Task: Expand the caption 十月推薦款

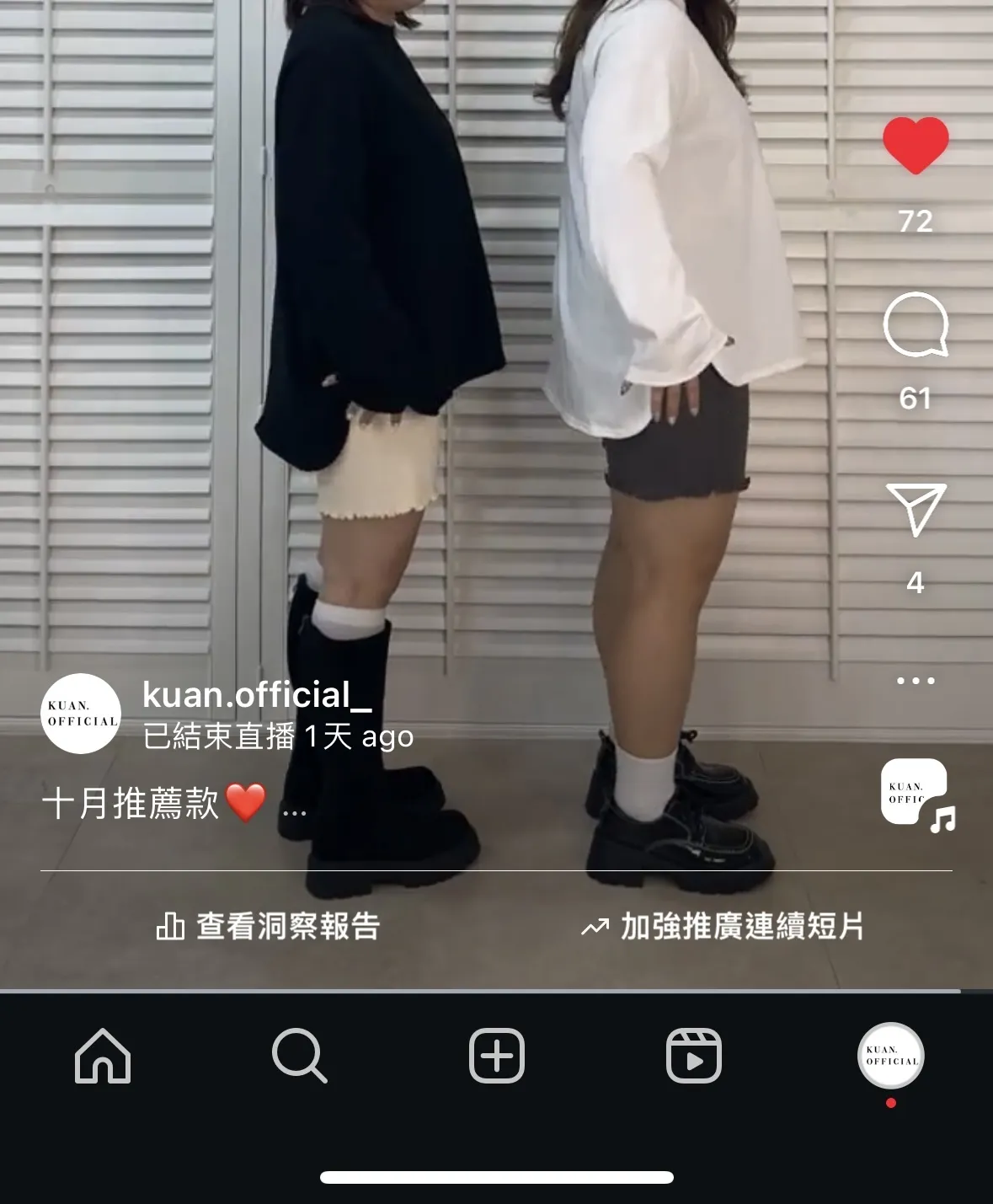Action: tap(295, 812)
